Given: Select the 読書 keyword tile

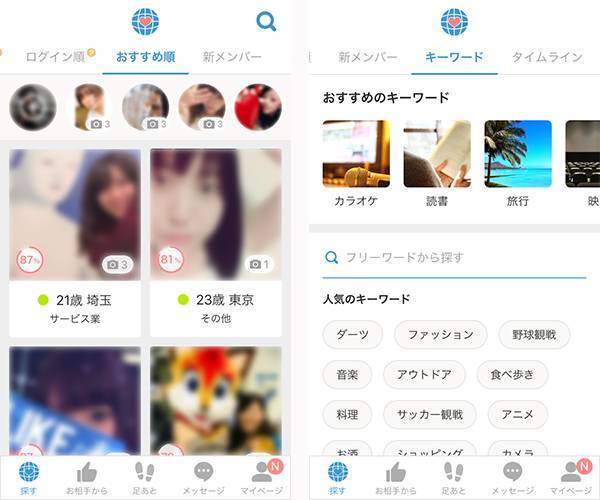Looking at the screenshot, I should (436, 163).
